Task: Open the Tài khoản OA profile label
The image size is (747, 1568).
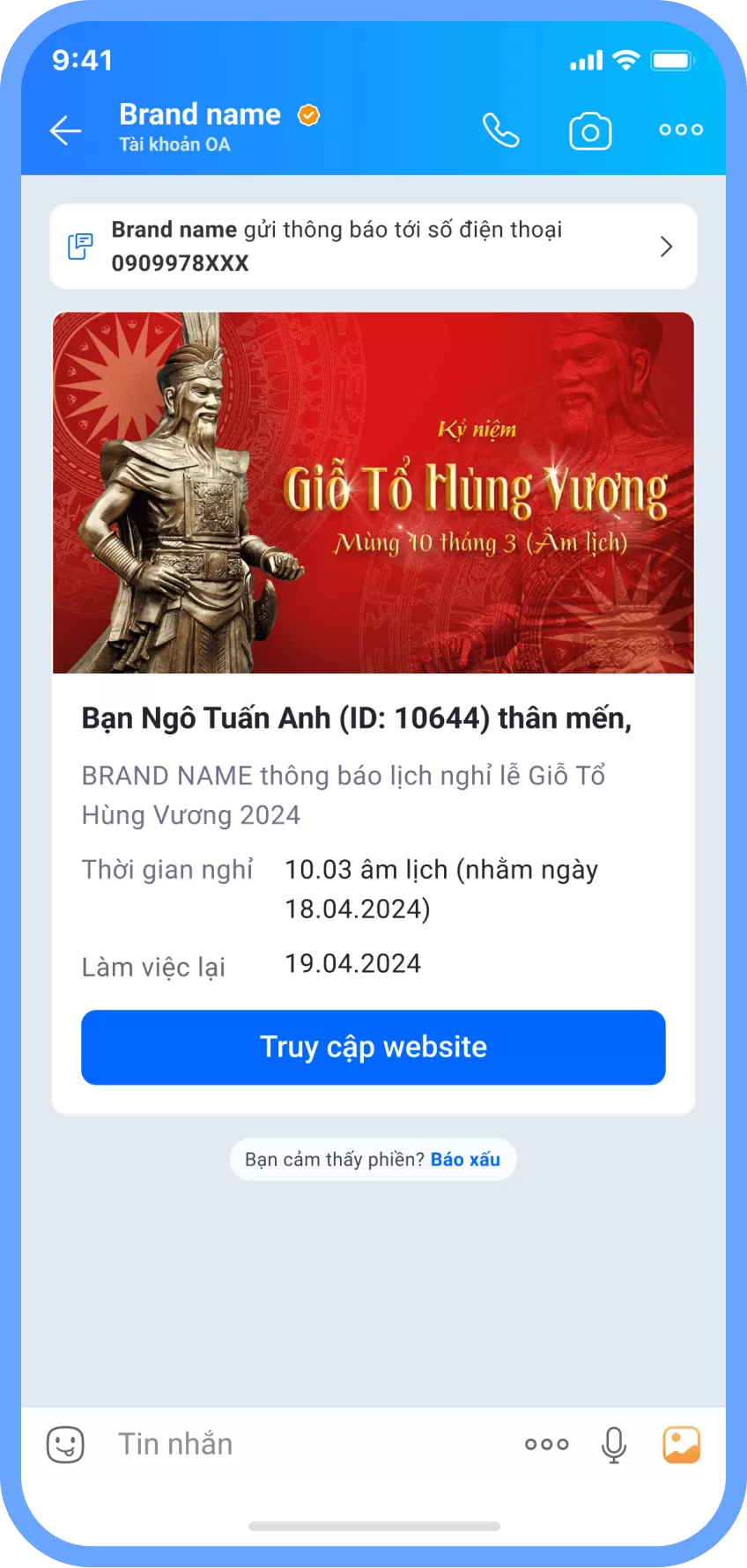Action: [174, 144]
